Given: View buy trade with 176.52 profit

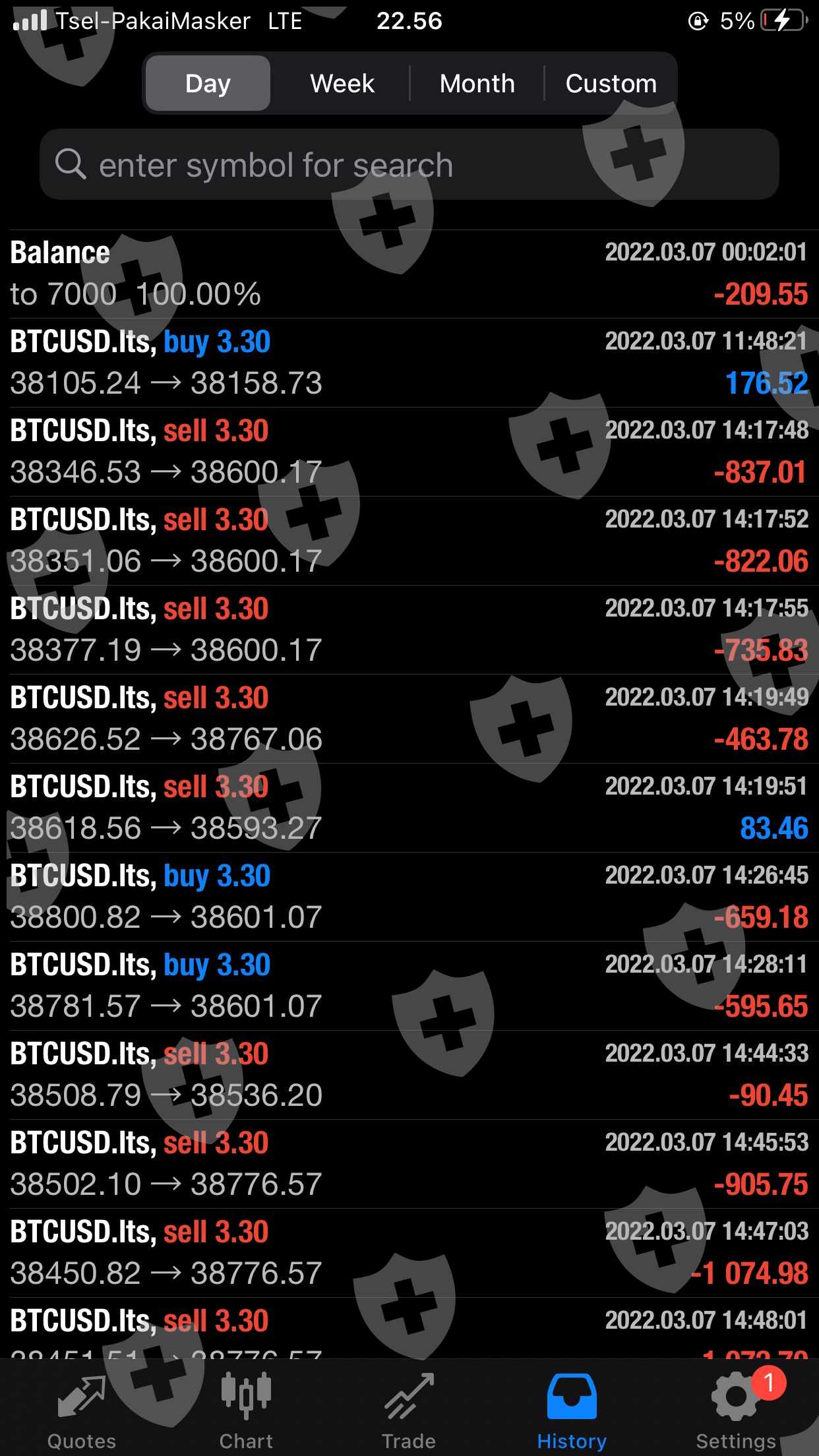Looking at the screenshot, I should pyautogui.click(x=409, y=363).
